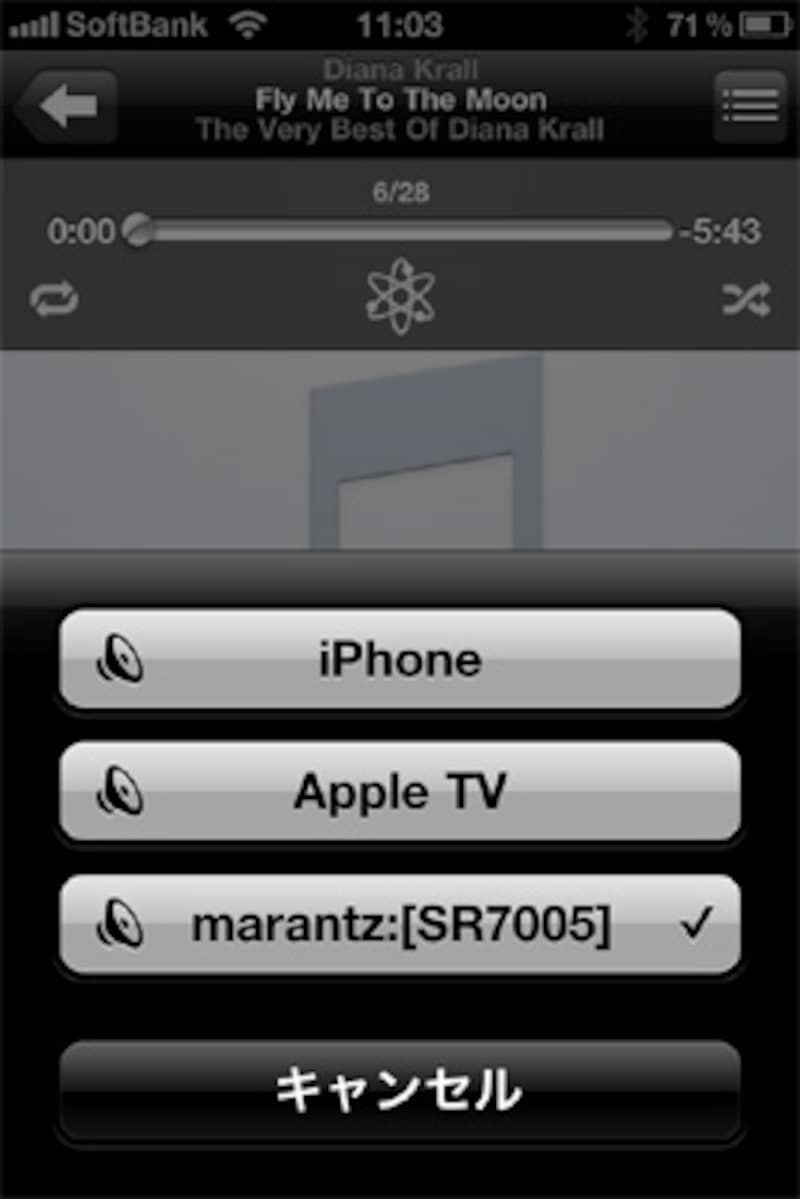
Task: Select marantz:[SR7005] output
Action: (400, 926)
